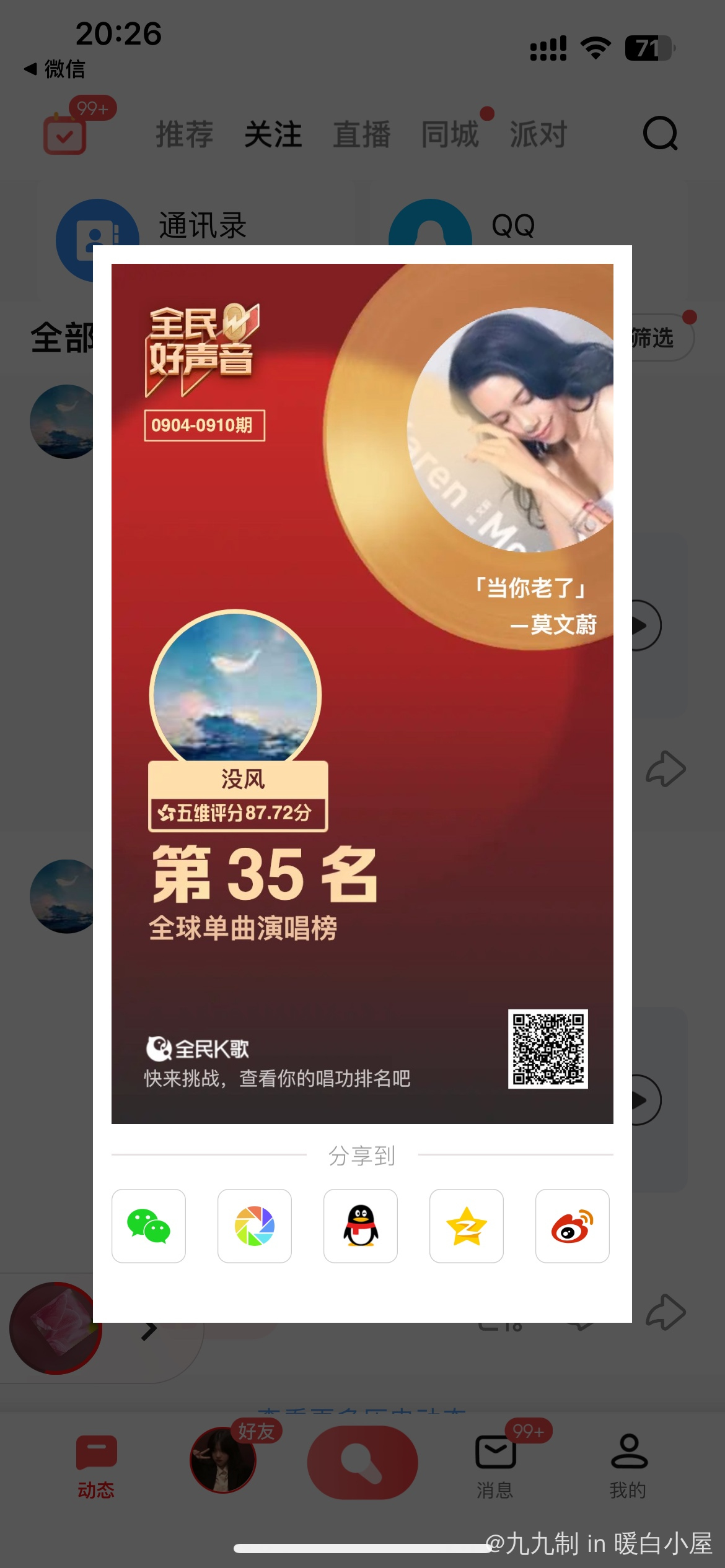Open the 好友 tab
725x1568 pixels.
(x=223, y=1460)
